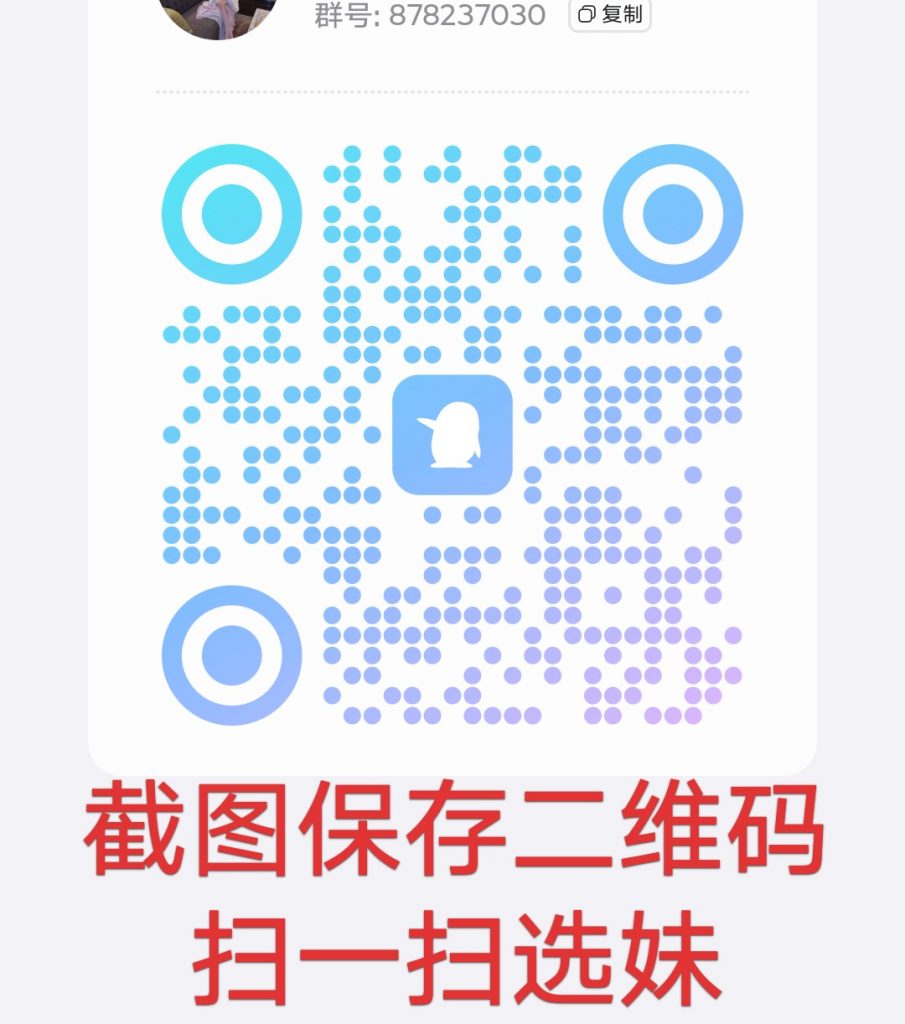The width and height of the screenshot is (905, 1024).
Task: Tap the red text 扫一扫选妹
Action: click(452, 955)
